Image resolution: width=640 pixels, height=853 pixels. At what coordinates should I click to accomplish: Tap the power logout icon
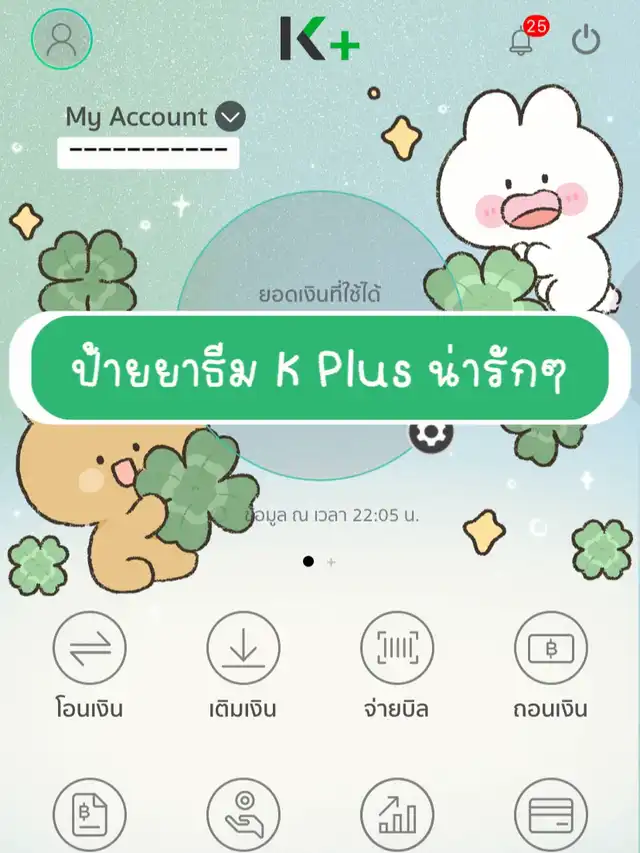[586, 41]
